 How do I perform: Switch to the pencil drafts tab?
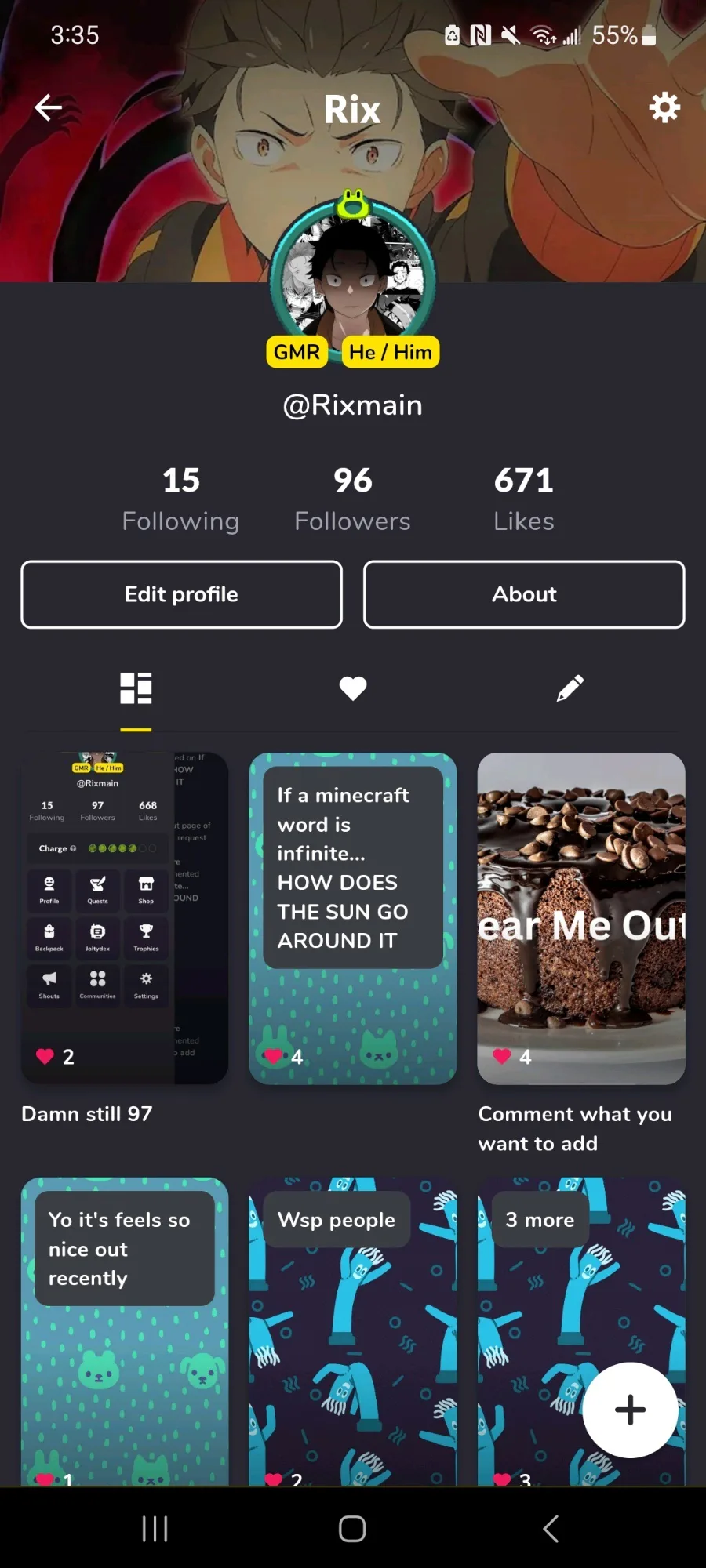(x=570, y=688)
